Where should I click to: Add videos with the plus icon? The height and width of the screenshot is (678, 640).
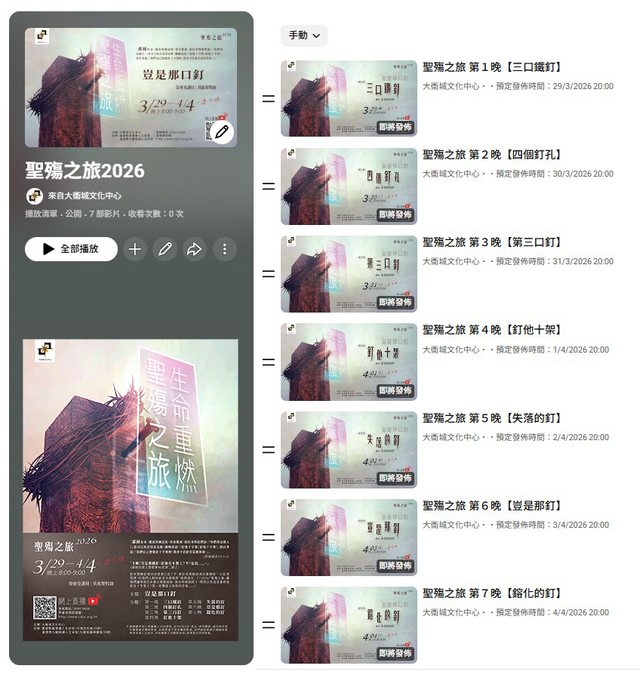pos(135,249)
